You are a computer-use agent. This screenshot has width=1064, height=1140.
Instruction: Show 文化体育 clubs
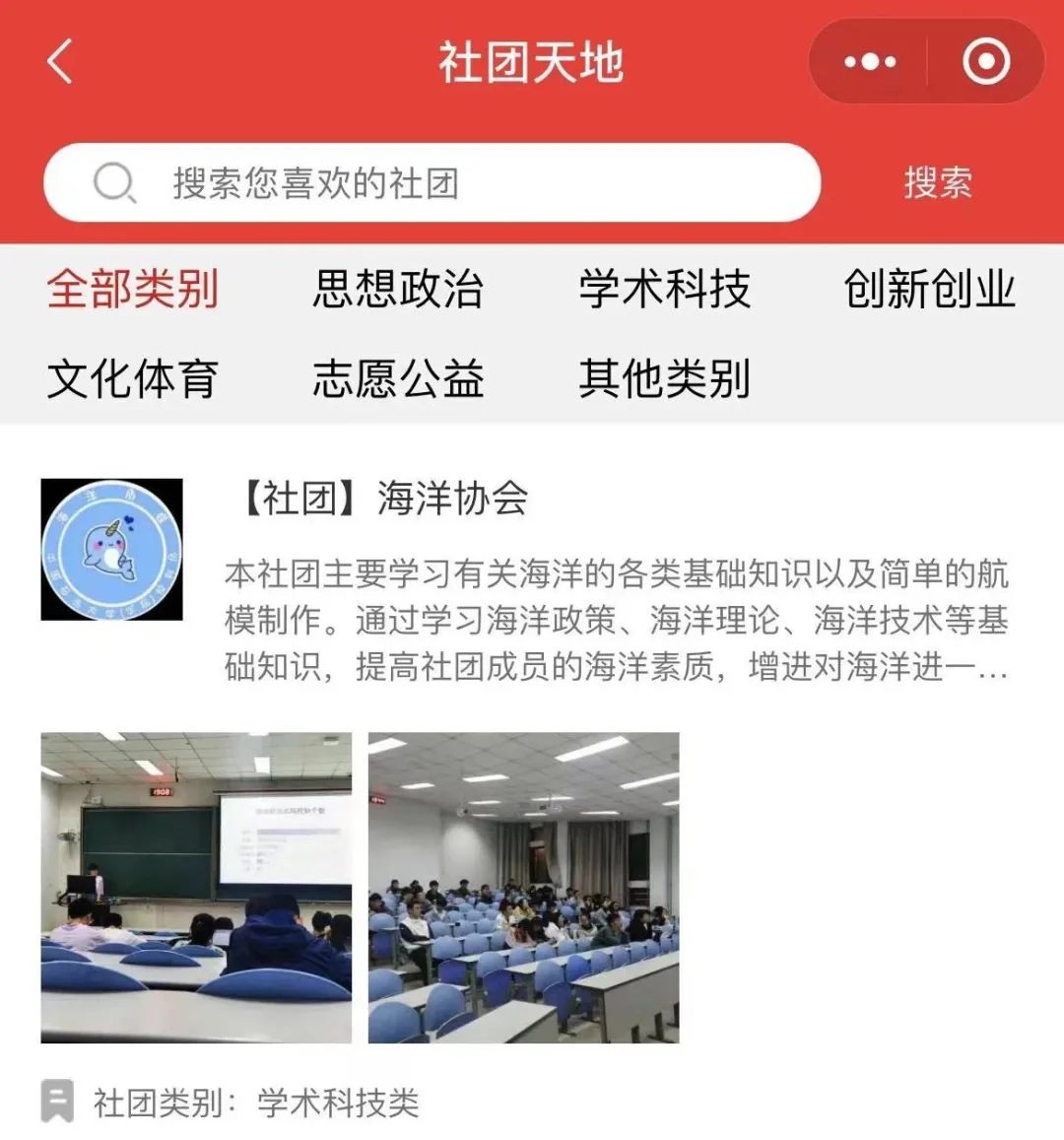pyautogui.click(x=132, y=378)
